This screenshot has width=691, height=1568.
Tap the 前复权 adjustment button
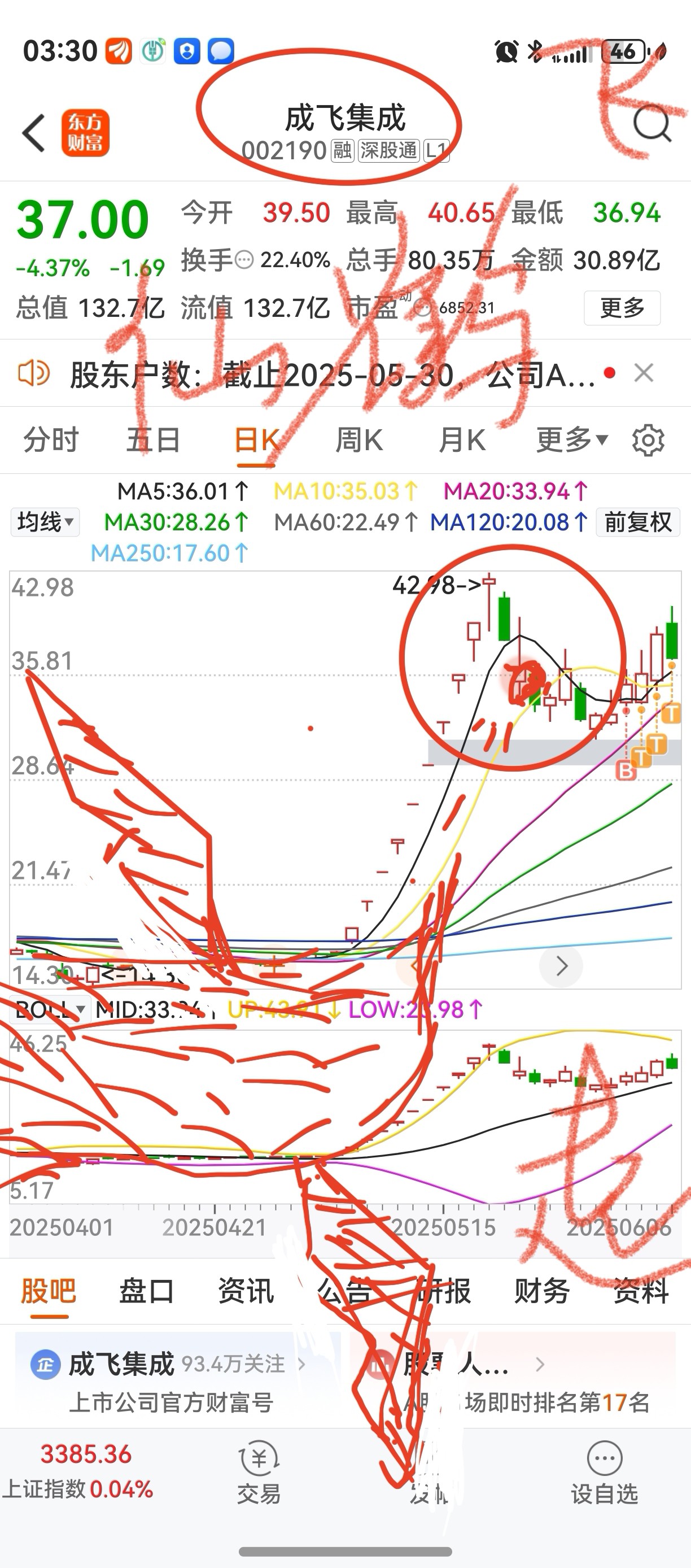[637, 522]
